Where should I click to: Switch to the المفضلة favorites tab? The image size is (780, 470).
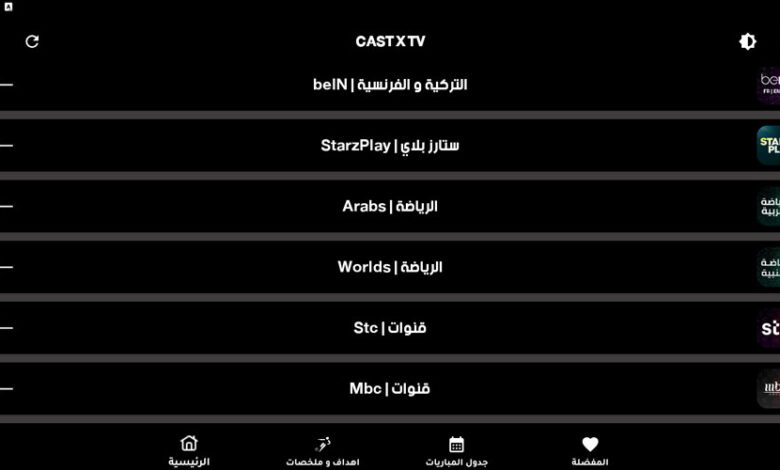coord(590,450)
